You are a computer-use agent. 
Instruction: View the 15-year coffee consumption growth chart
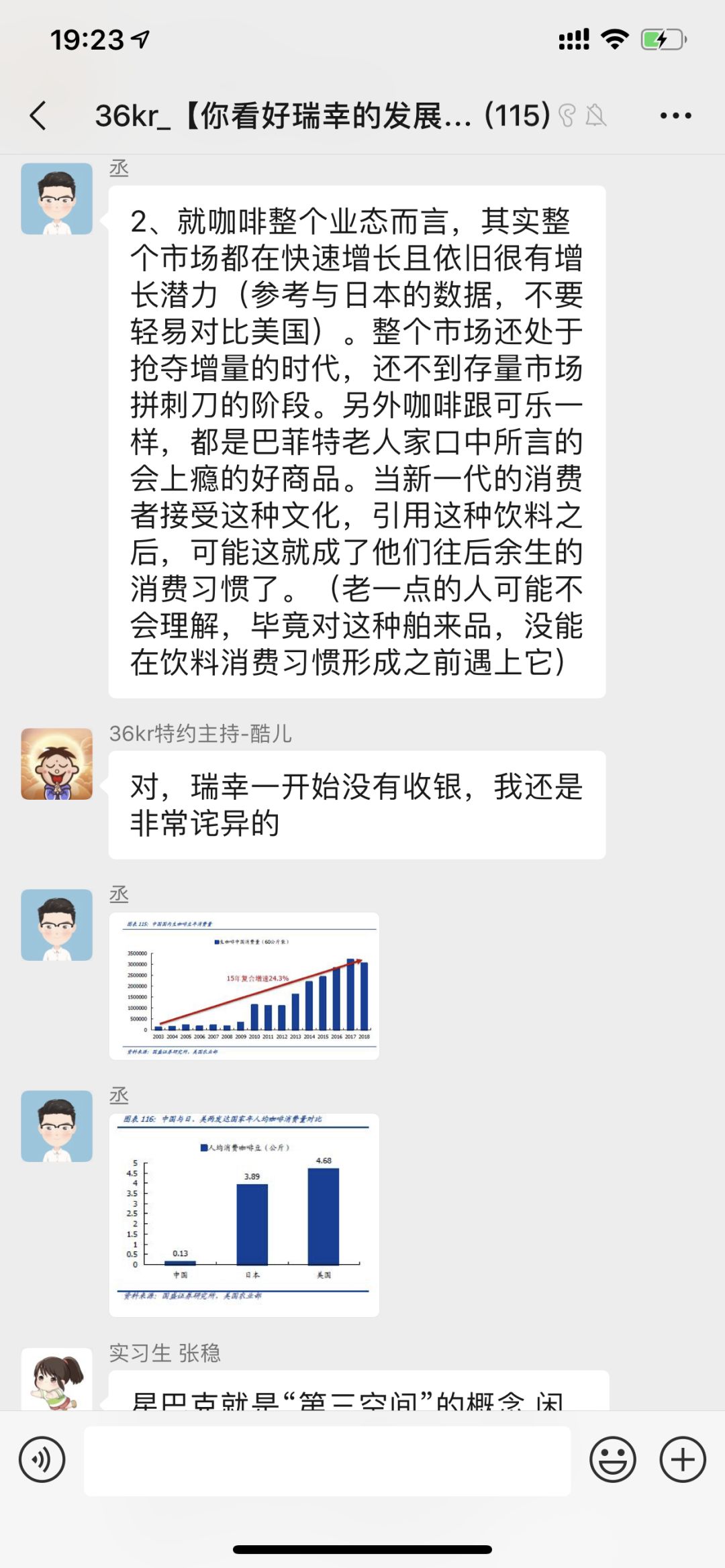244,986
